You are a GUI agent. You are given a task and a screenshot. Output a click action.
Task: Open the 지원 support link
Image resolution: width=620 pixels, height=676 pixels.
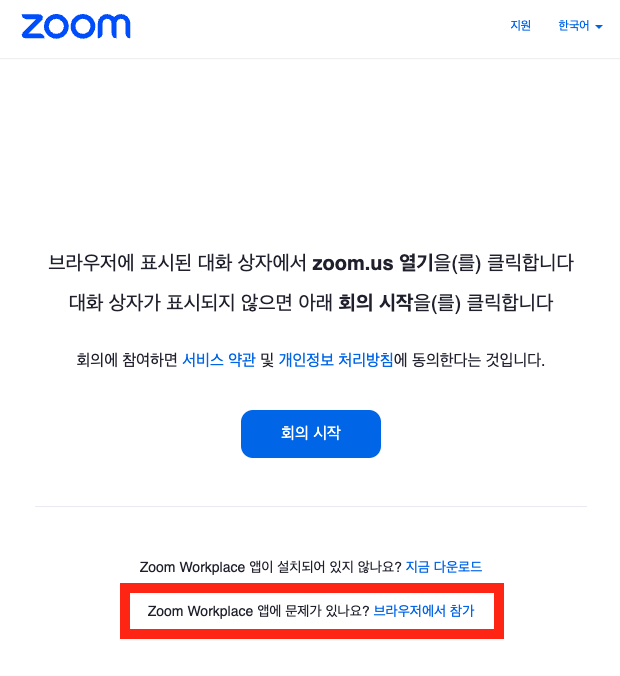point(520,26)
